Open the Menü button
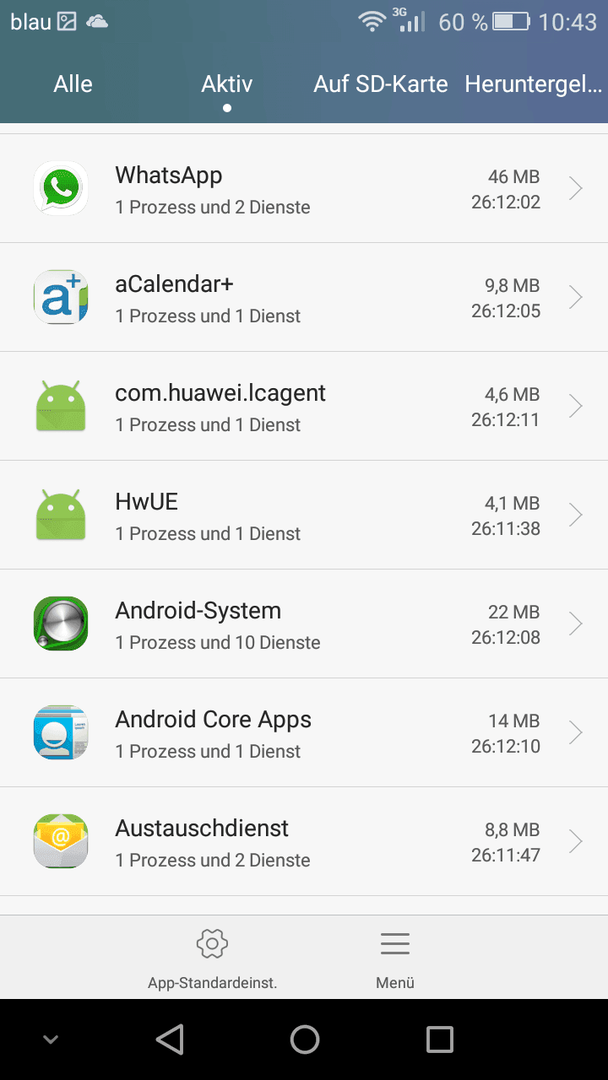Viewport: 608px width, 1080px height. point(395,958)
